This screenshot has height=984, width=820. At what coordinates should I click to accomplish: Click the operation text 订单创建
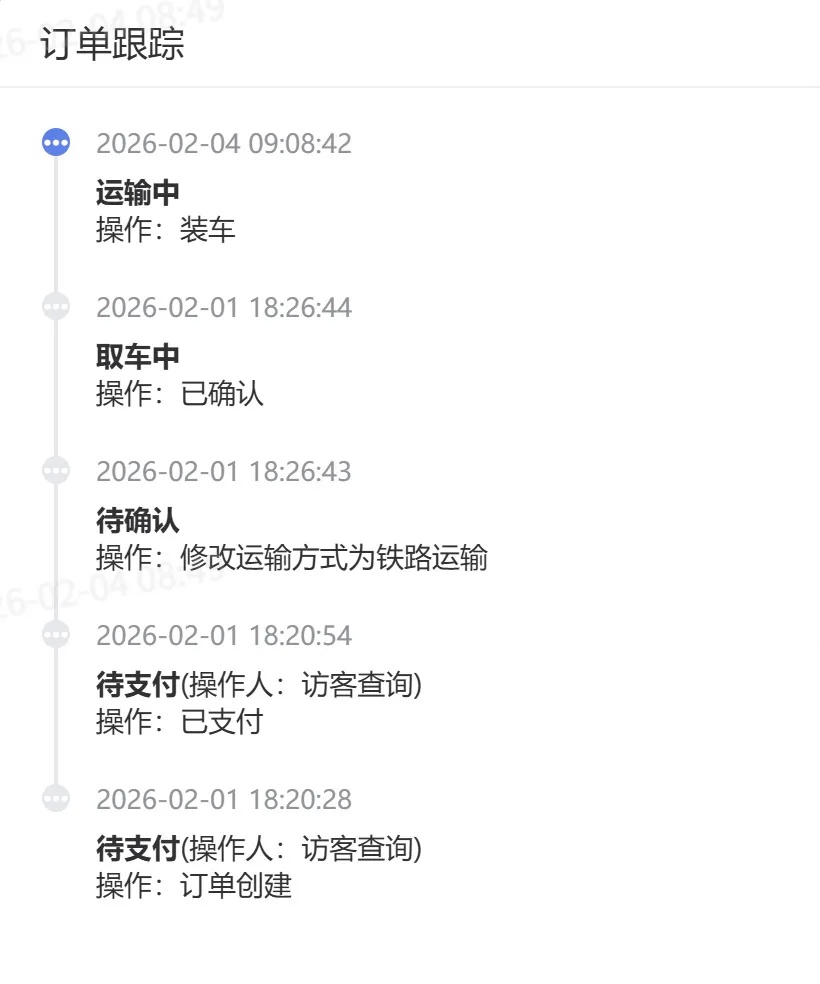click(x=237, y=886)
